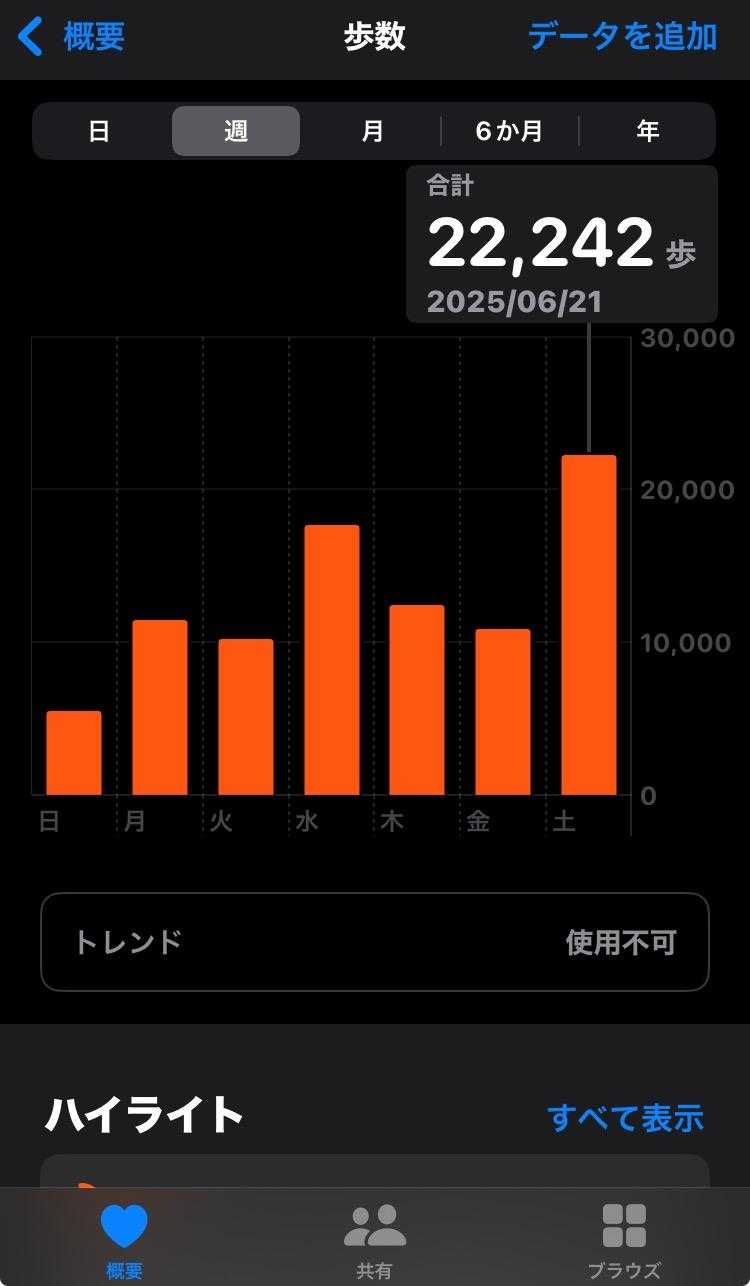Open the 概要 tab
Screen dimensions: 750x1286
124,1240
